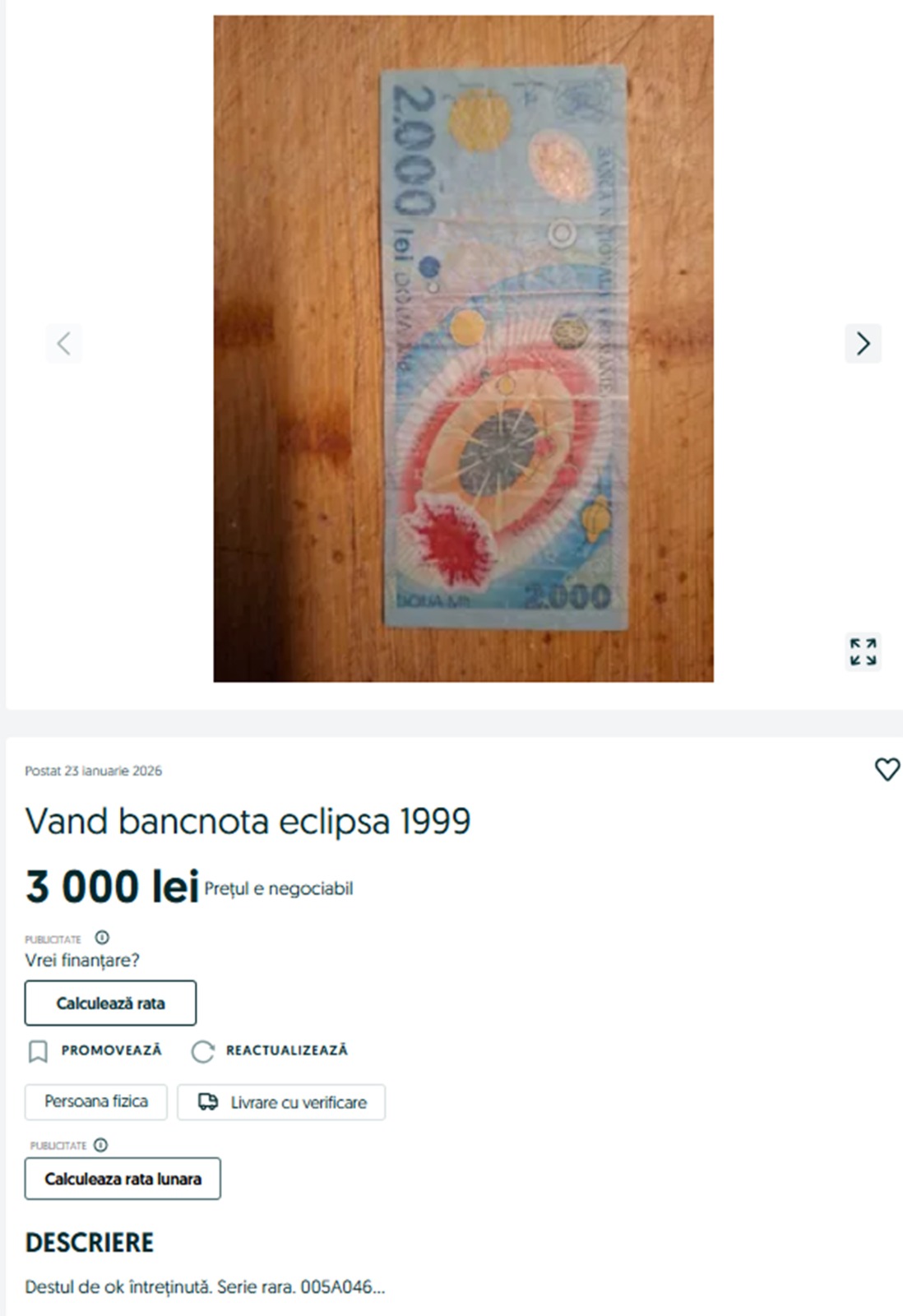Go to the next listing photo
The image size is (903, 1316).
coord(863,343)
